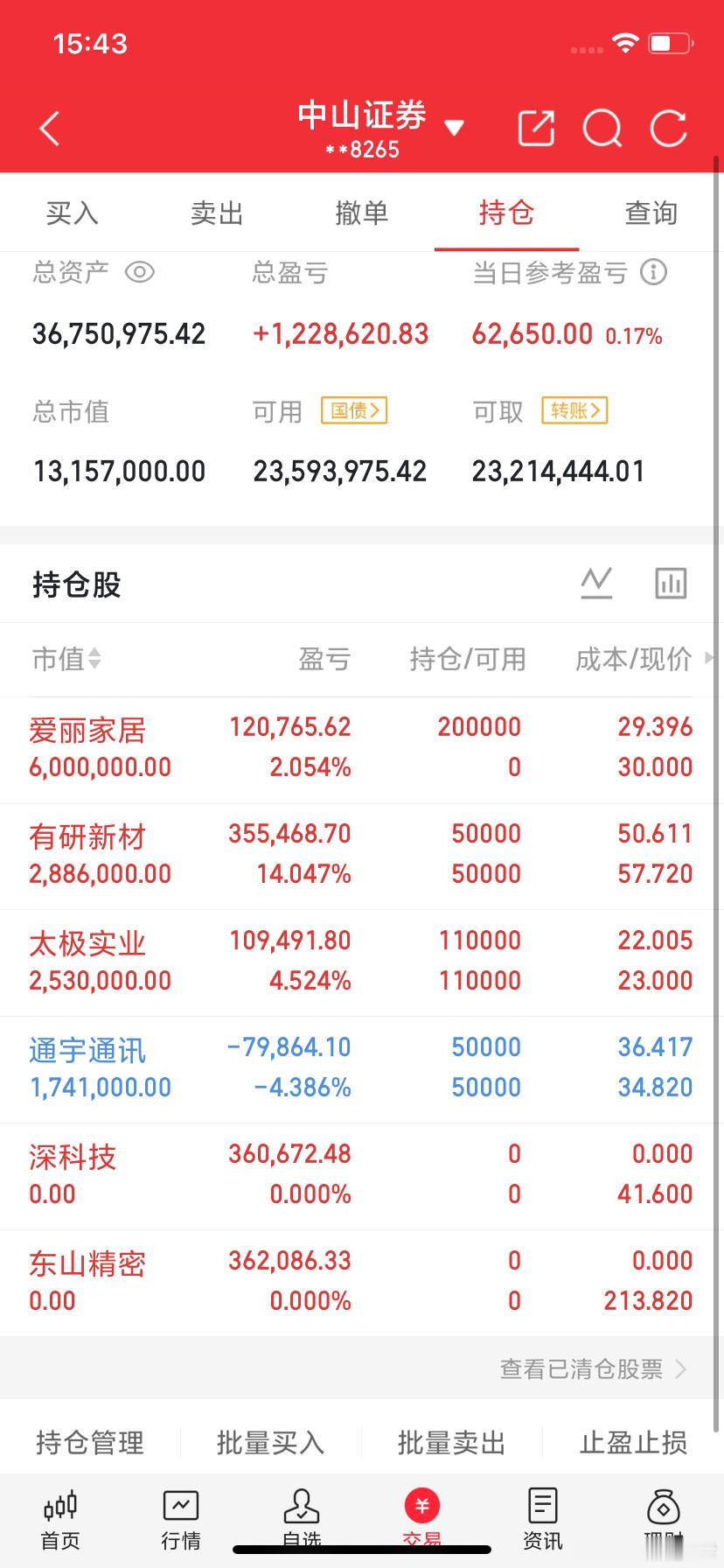Screen dimensions: 724x1568
Task: Open the 中山证券 account dropdown
Action: click(380, 129)
